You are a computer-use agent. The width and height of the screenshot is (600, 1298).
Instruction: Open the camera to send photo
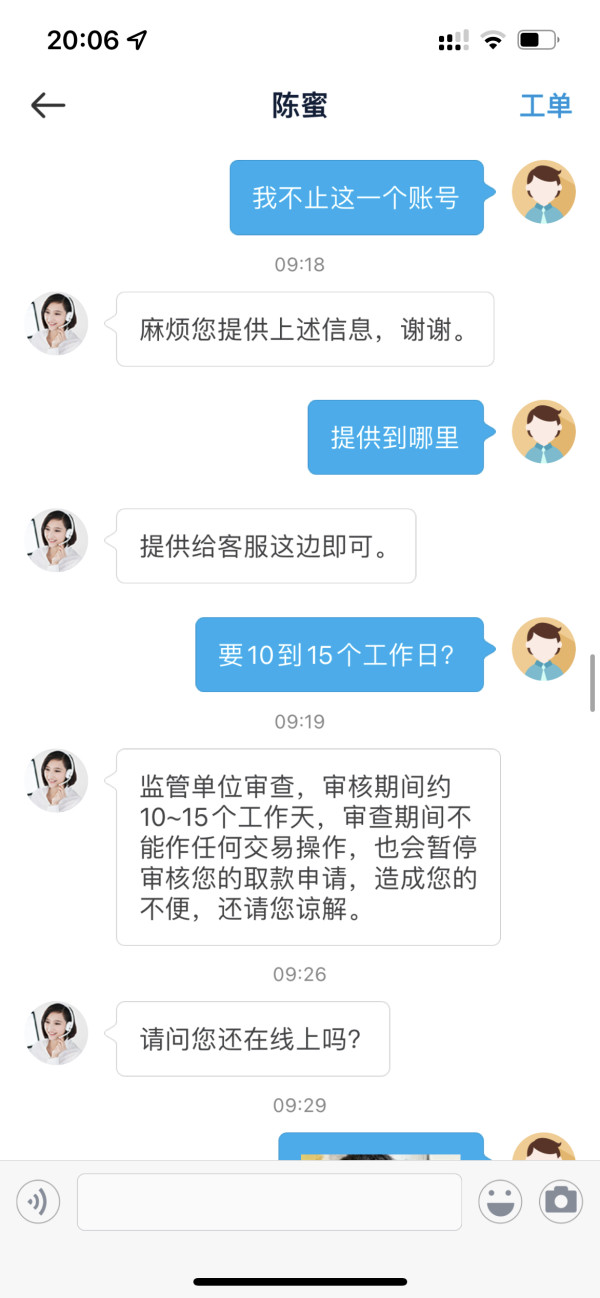click(x=561, y=1201)
